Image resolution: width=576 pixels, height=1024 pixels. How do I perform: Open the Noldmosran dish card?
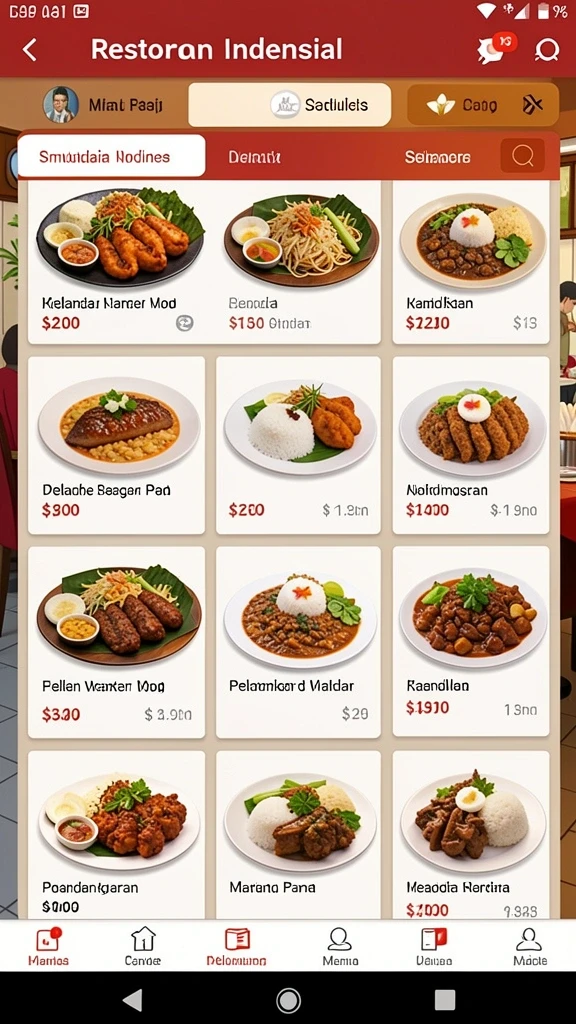[x=471, y=445]
